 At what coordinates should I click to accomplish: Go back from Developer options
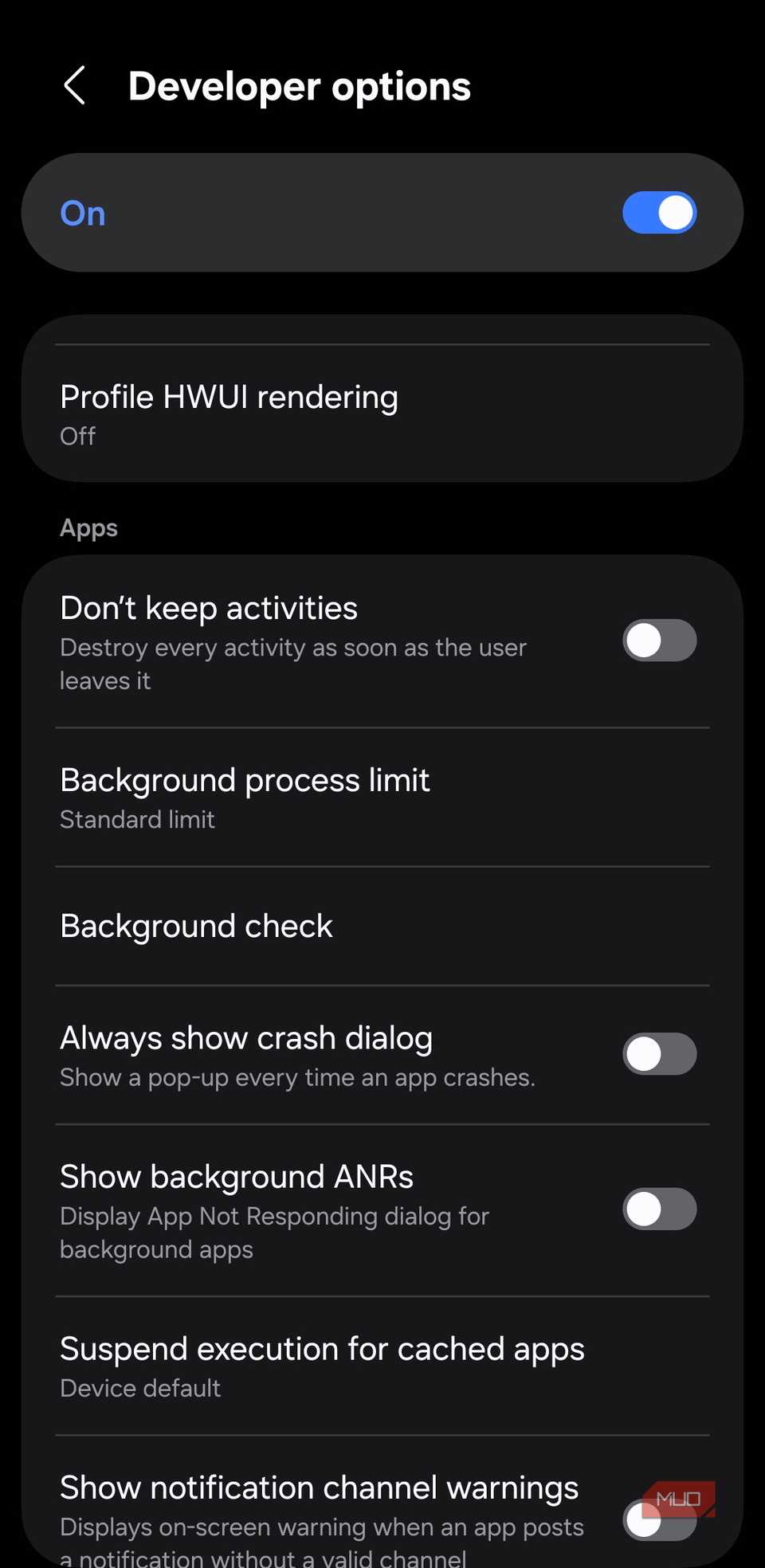pos(75,86)
